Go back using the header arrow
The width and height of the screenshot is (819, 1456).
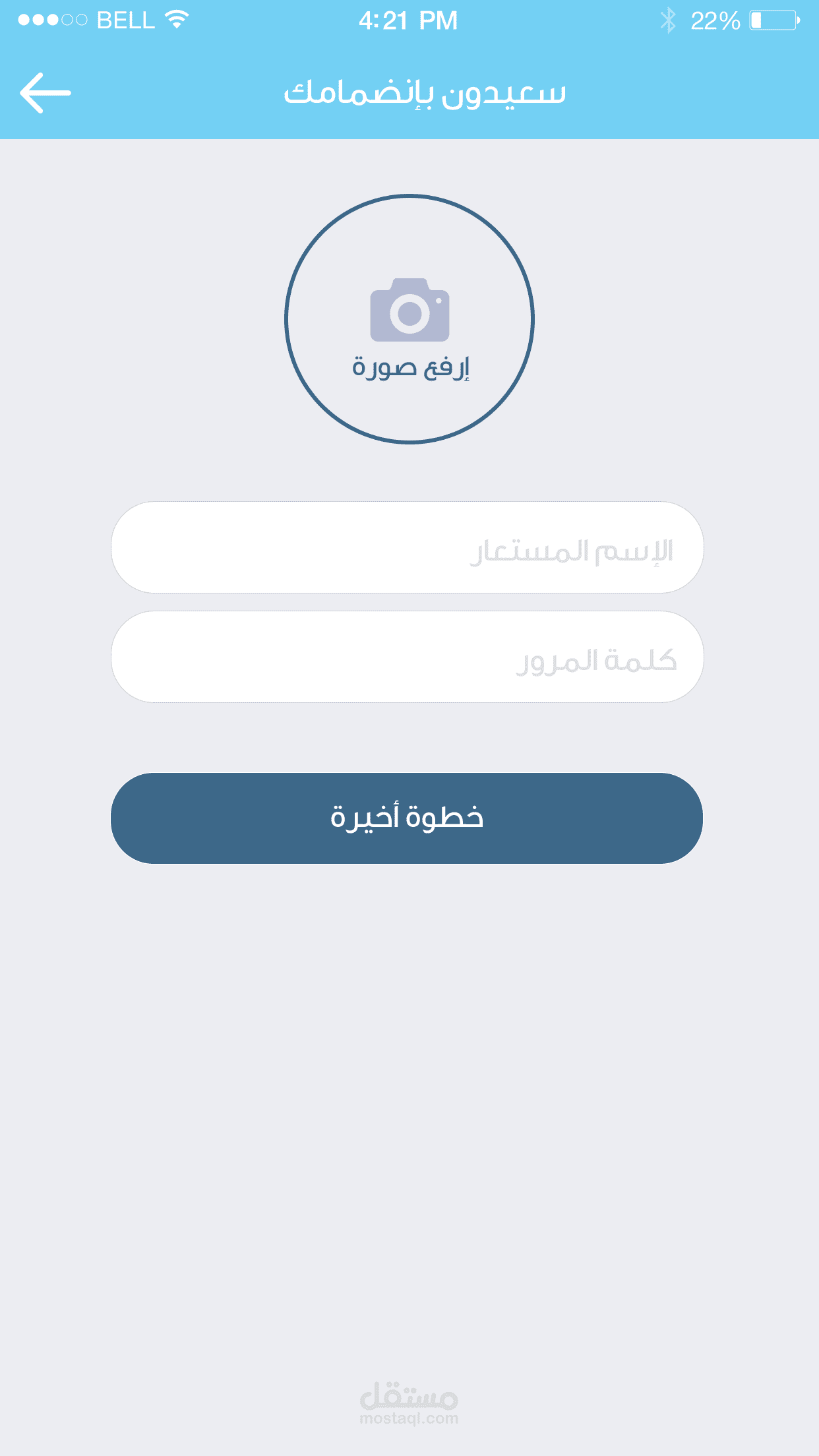[x=45, y=93]
